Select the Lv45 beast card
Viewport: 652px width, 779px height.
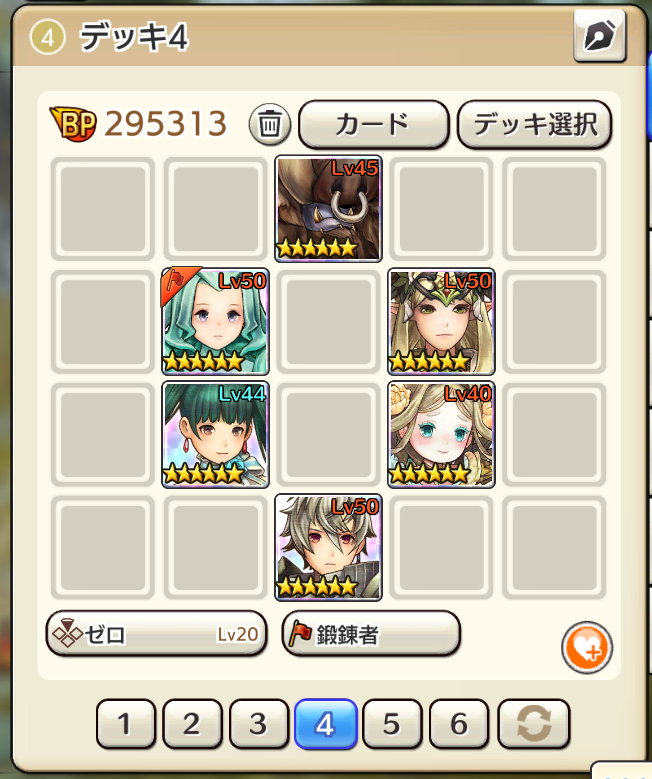coord(328,208)
